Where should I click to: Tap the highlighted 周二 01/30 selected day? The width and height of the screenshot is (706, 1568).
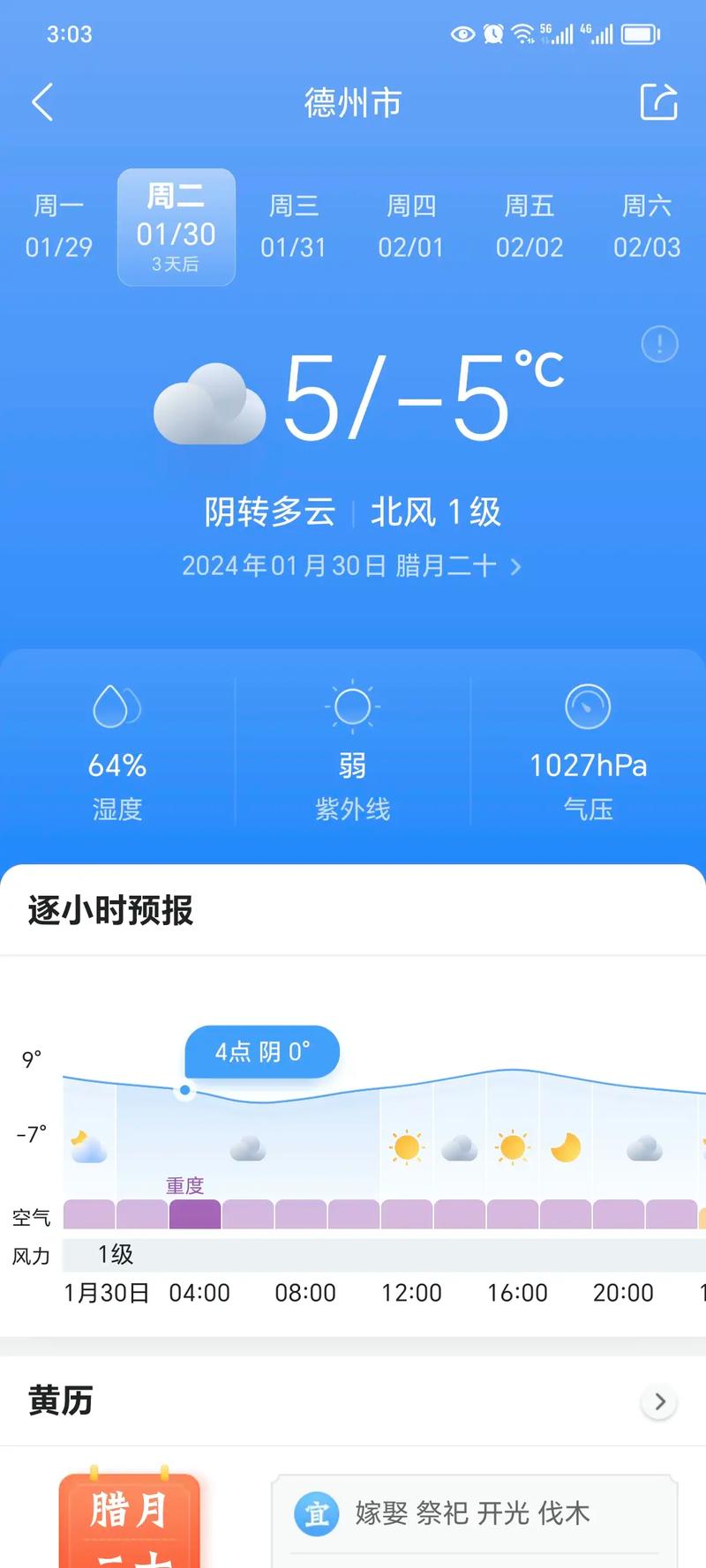click(176, 227)
